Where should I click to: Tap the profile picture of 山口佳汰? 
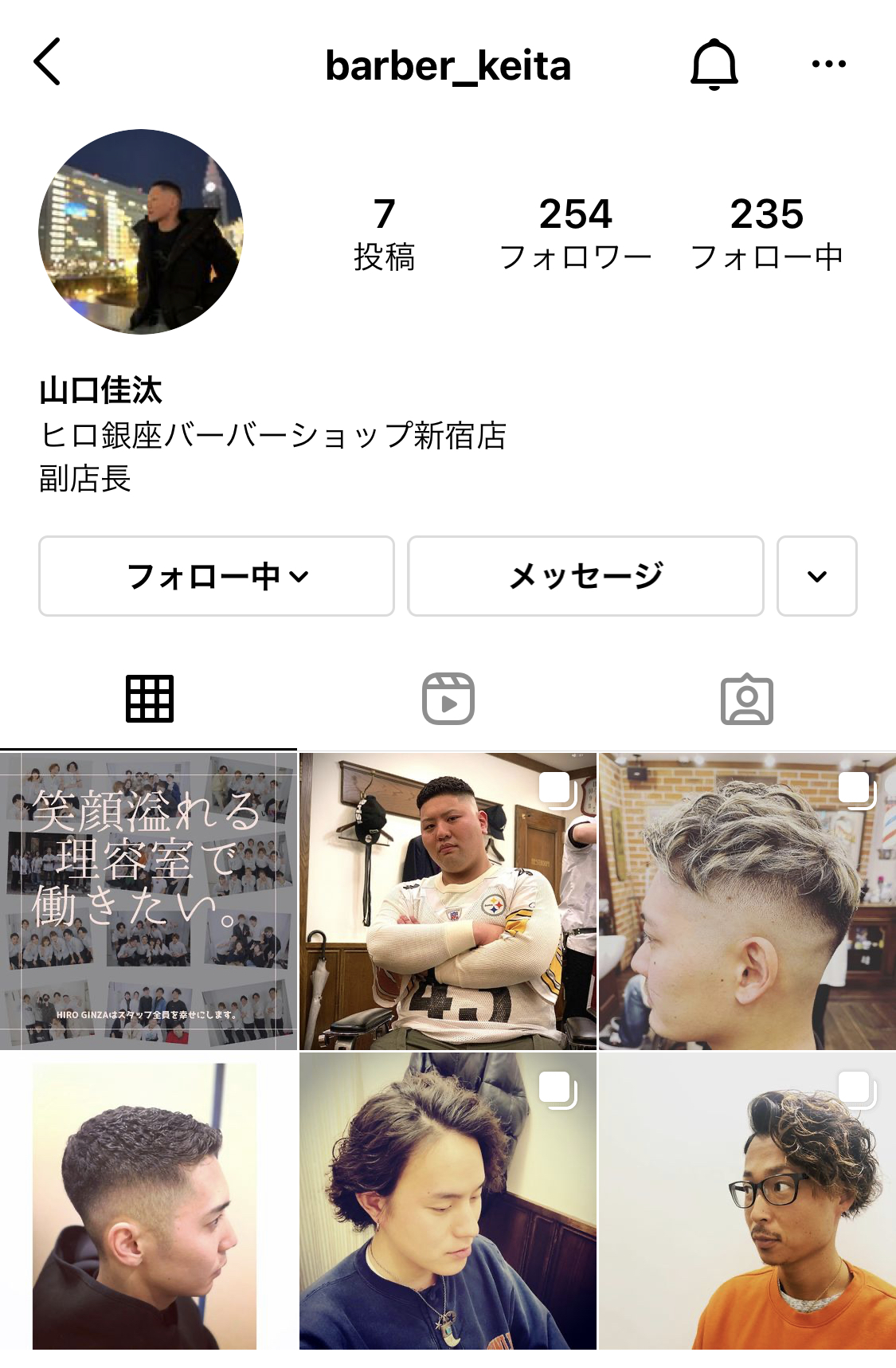(x=141, y=232)
